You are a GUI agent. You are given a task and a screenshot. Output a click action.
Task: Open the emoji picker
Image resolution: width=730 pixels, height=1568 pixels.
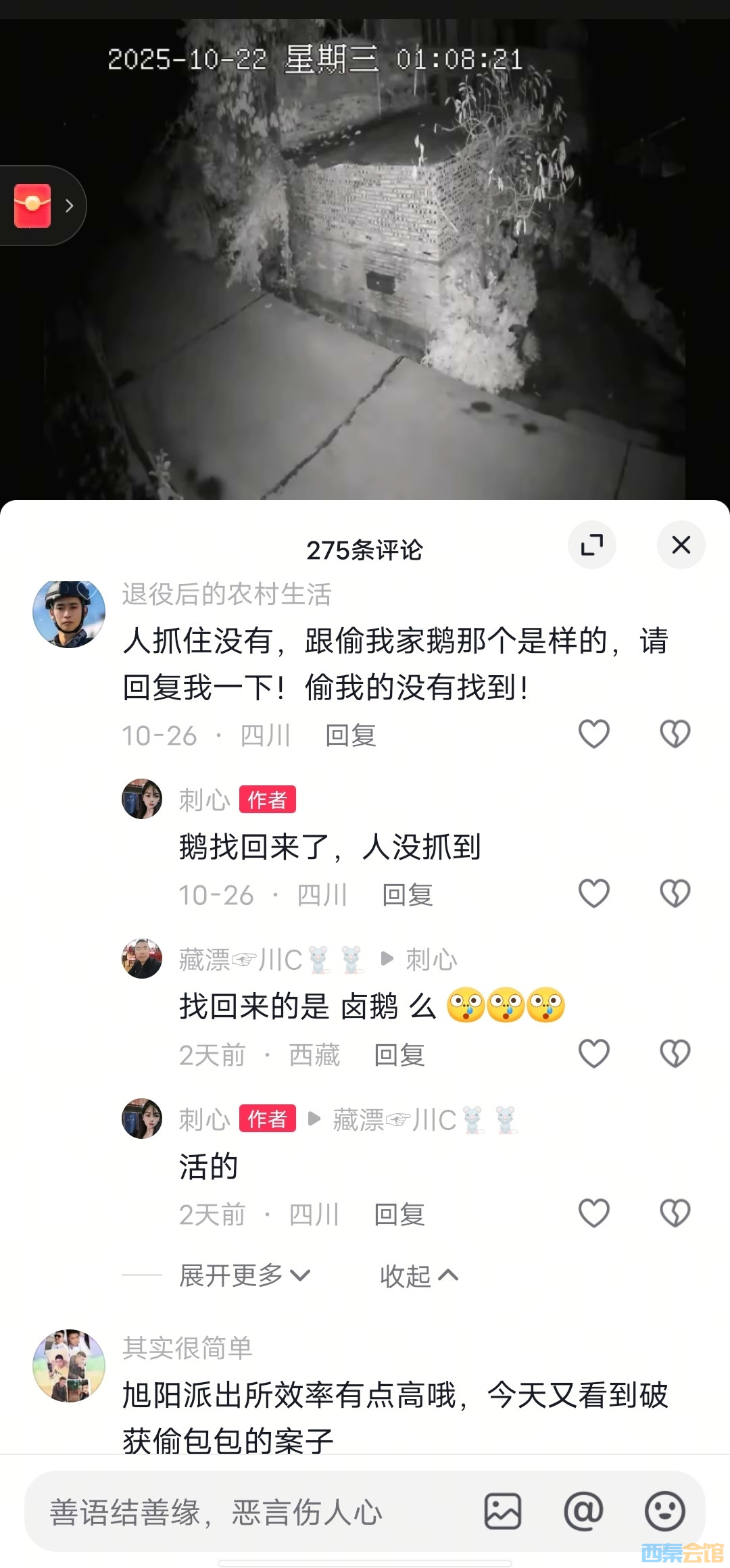pos(664,1511)
